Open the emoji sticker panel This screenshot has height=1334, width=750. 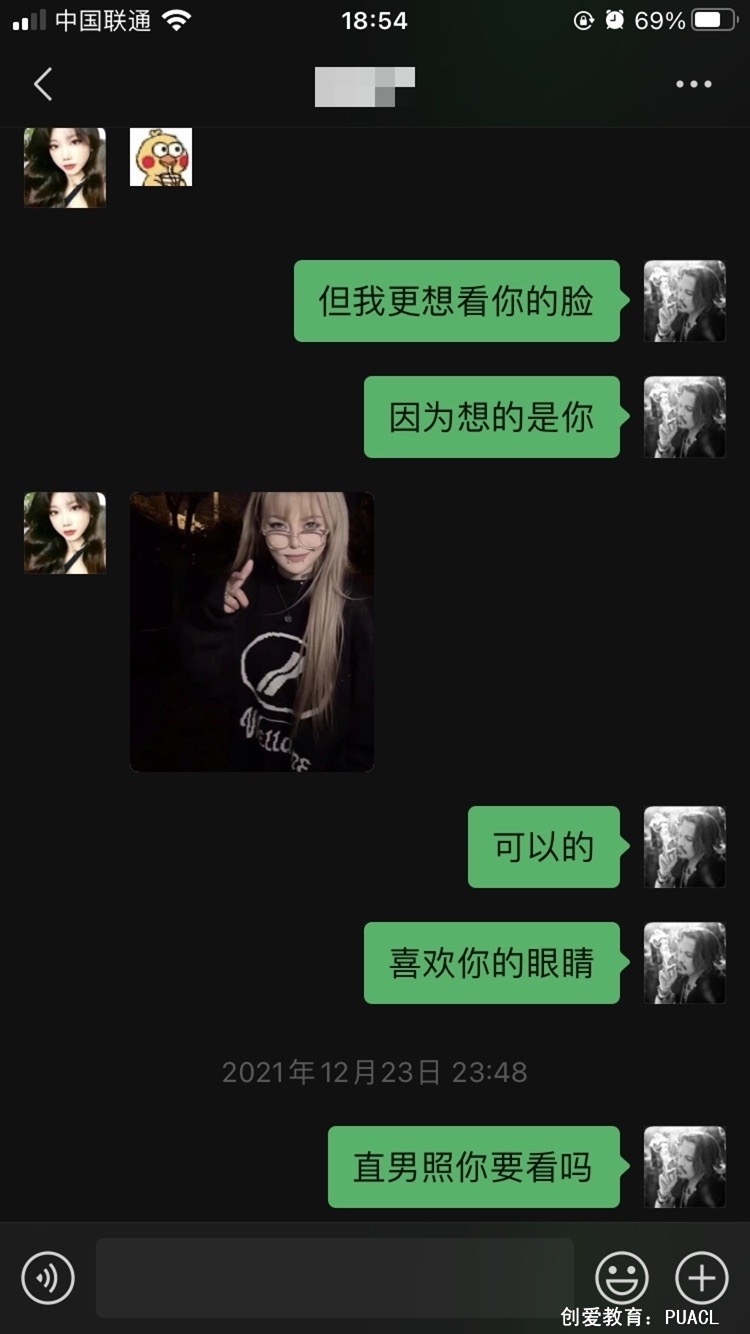pyautogui.click(x=622, y=1277)
